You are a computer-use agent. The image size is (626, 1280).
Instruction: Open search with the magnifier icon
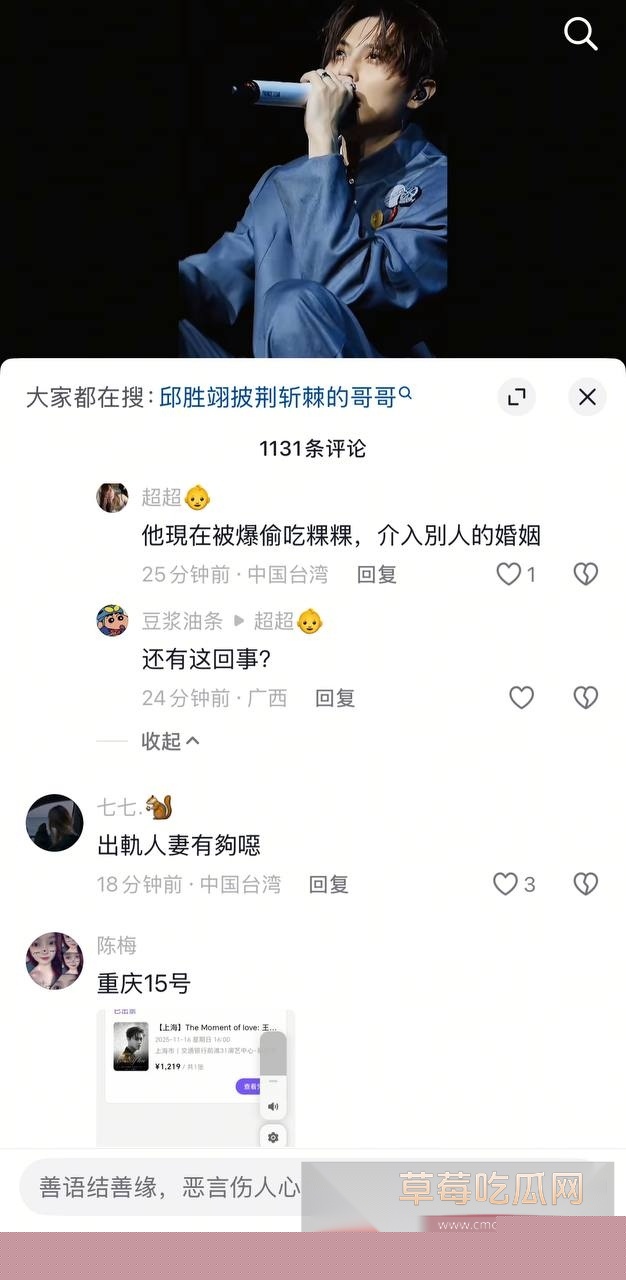[581, 33]
